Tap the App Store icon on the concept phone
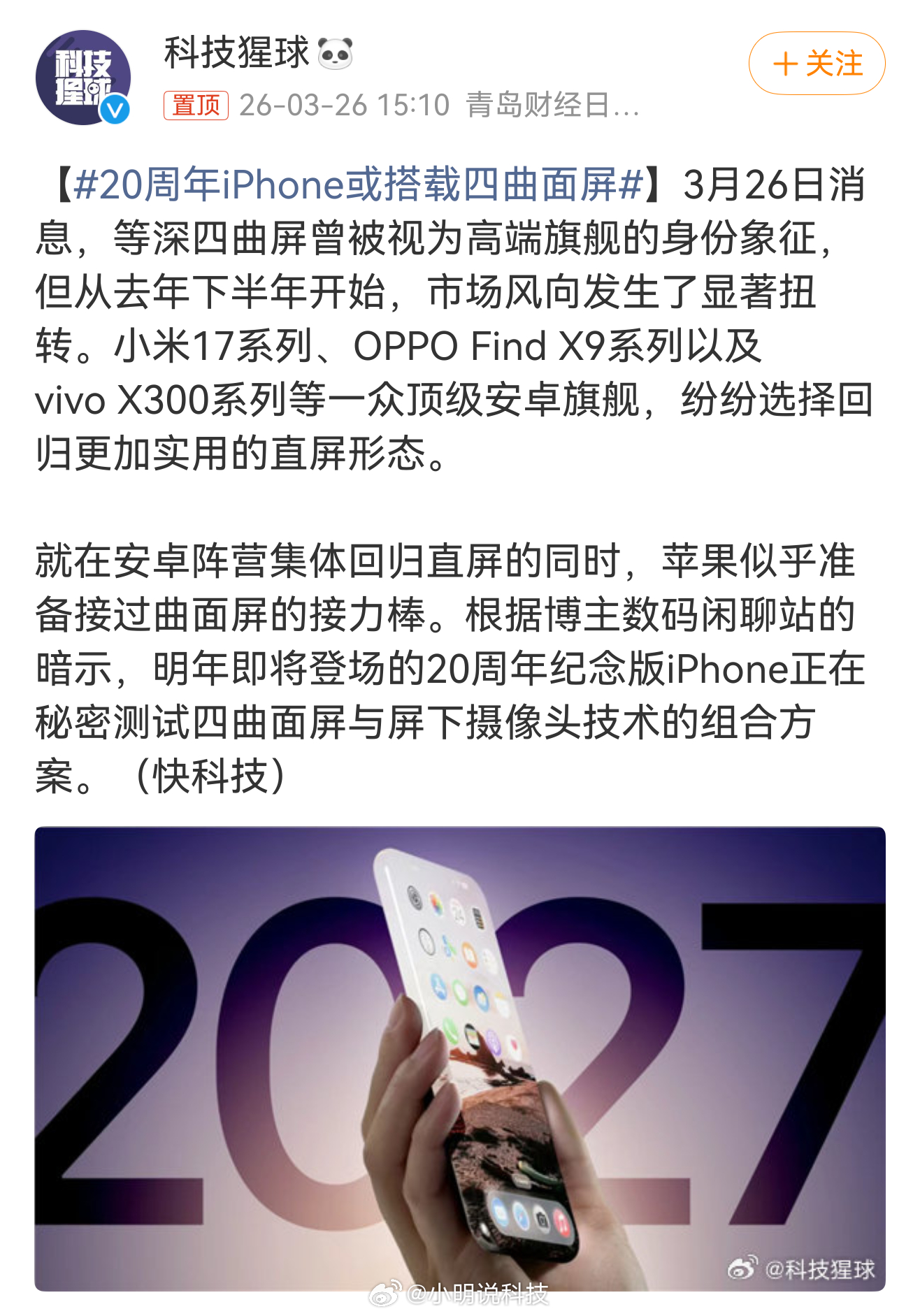920x1316 pixels. pyautogui.click(x=440, y=990)
